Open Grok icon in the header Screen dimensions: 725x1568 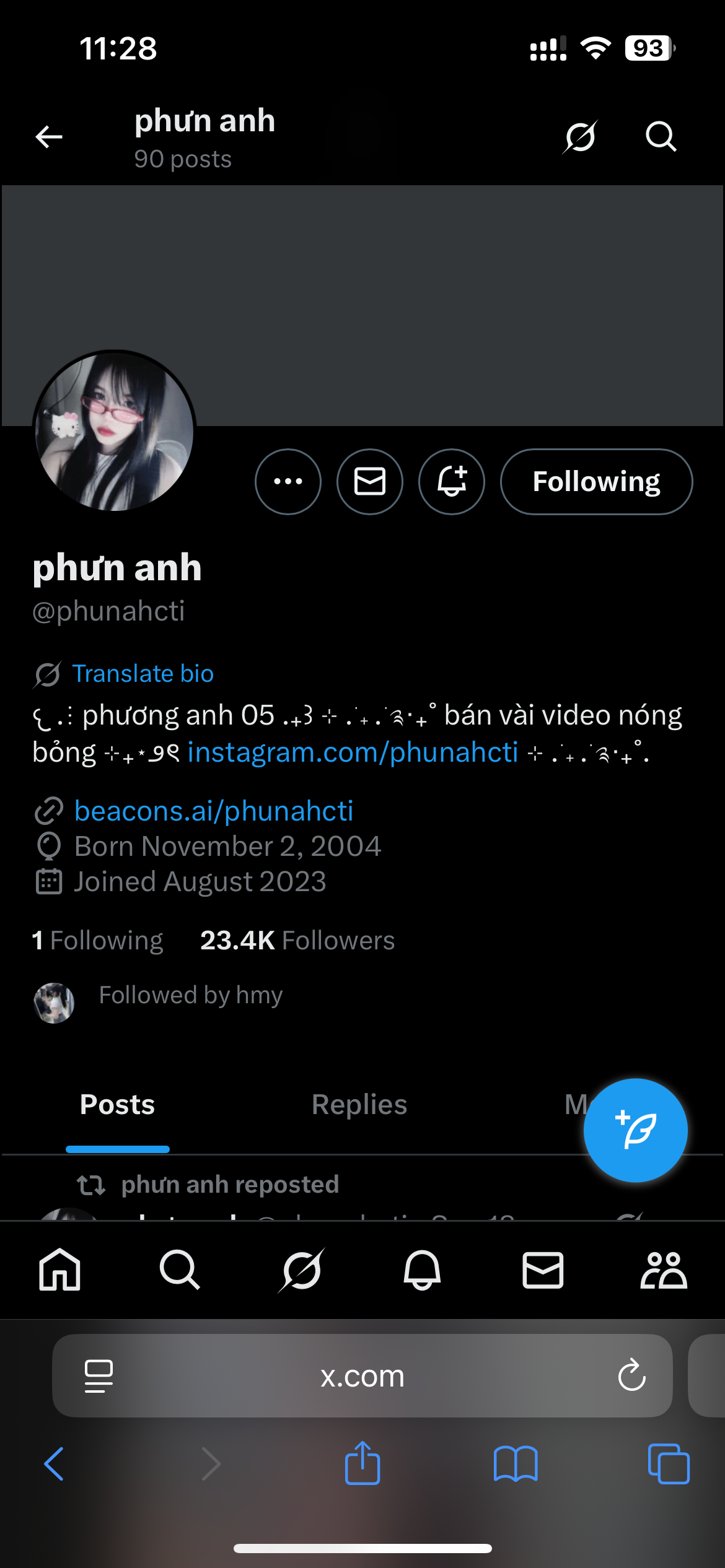pos(580,137)
